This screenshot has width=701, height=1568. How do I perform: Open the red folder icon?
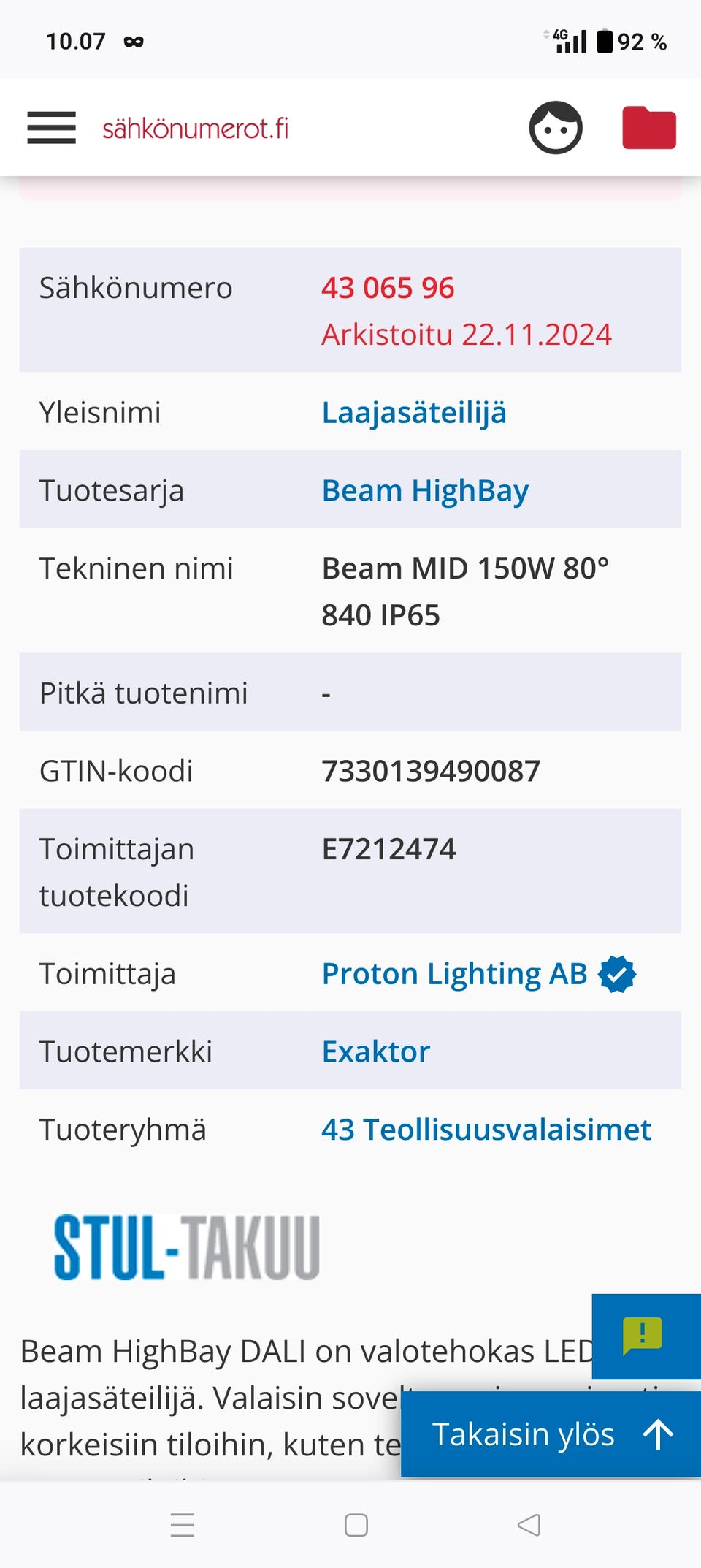(649, 128)
